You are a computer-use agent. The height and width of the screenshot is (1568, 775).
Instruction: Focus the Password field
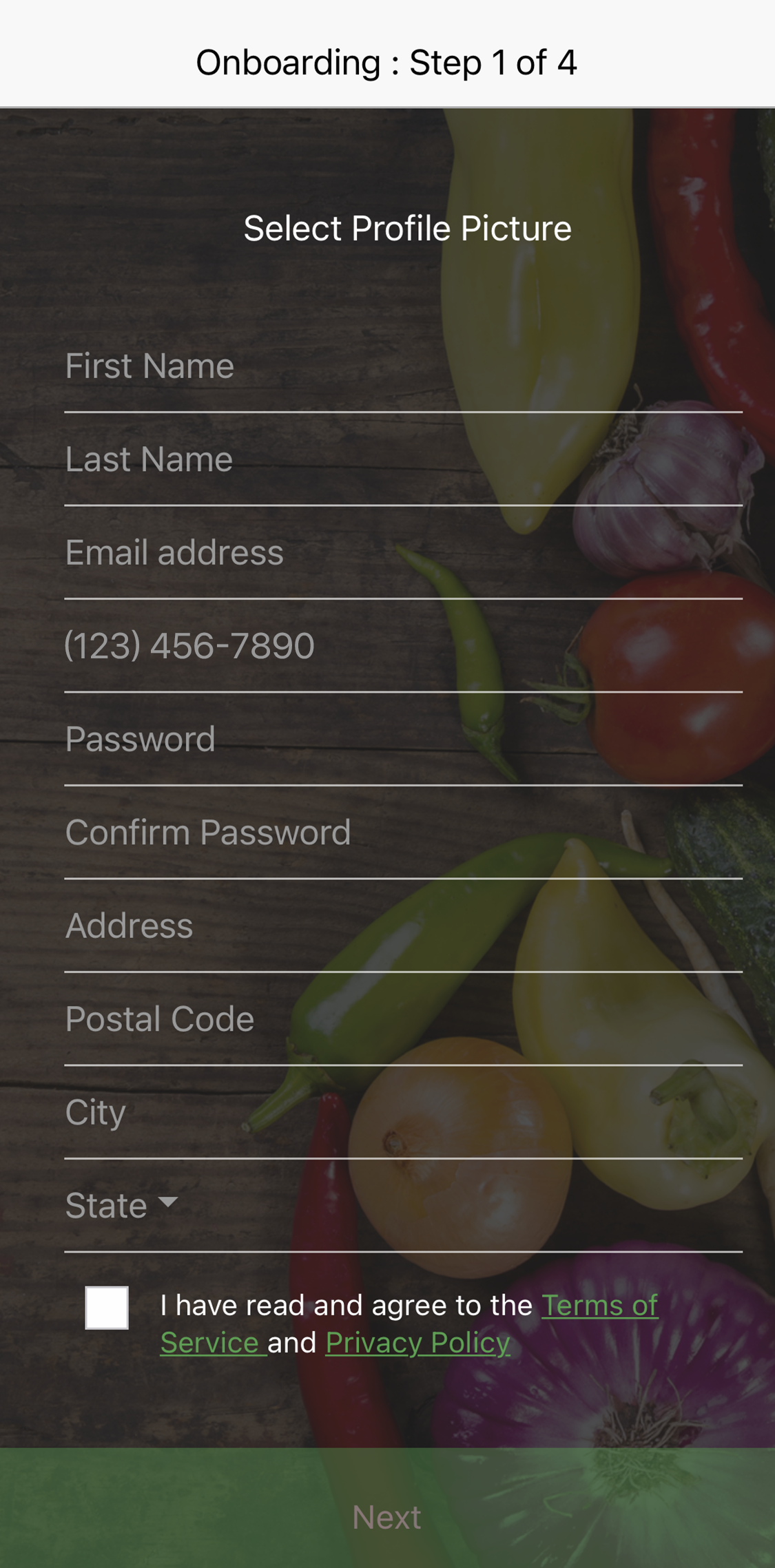pos(403,740)
